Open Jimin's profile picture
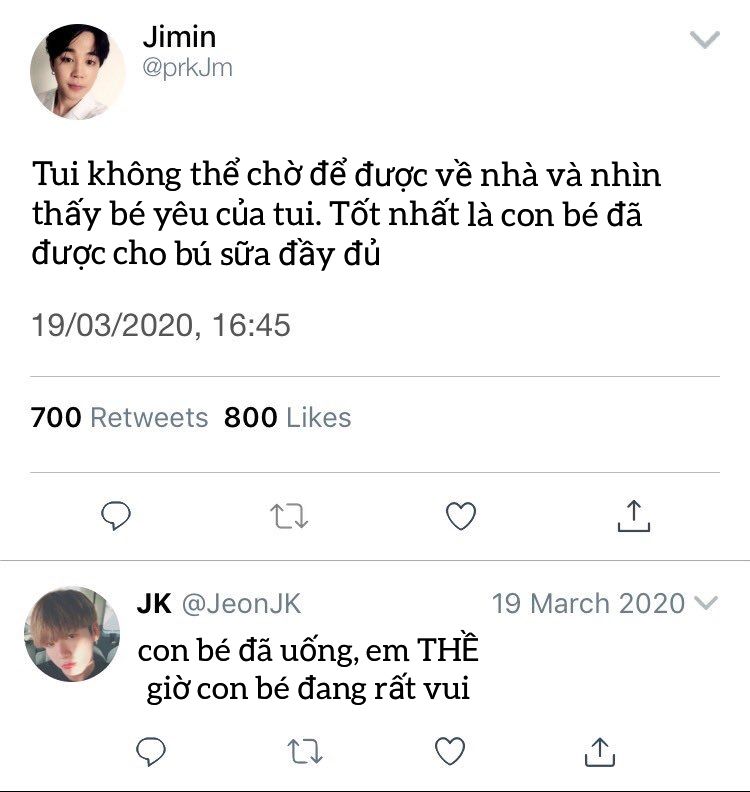The image size is (750, 792). point(78,71)
